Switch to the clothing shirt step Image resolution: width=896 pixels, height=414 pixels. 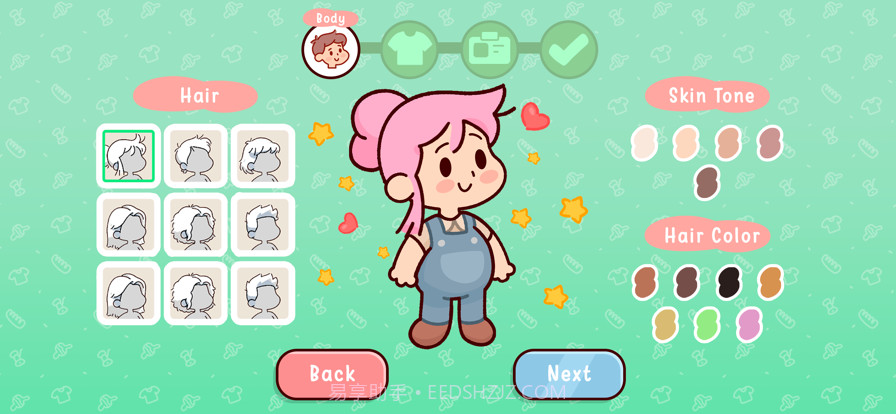409,49
